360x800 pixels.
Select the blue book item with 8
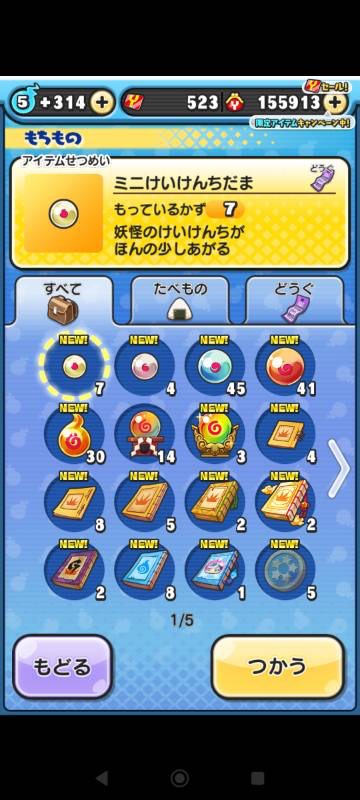pyautogui.click(x=145, y=570)
